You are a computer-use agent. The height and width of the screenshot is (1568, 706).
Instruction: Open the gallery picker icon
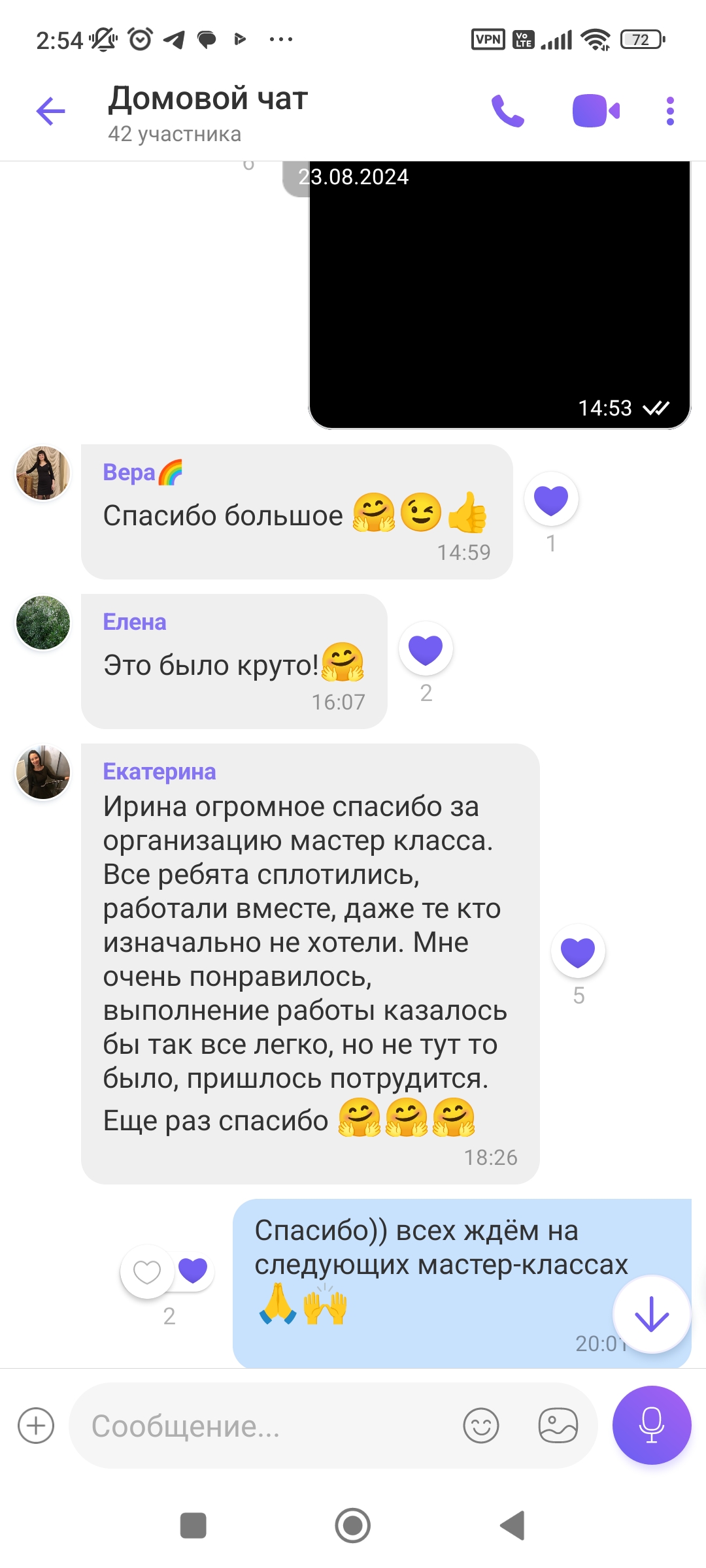(x=558, y=1426)
